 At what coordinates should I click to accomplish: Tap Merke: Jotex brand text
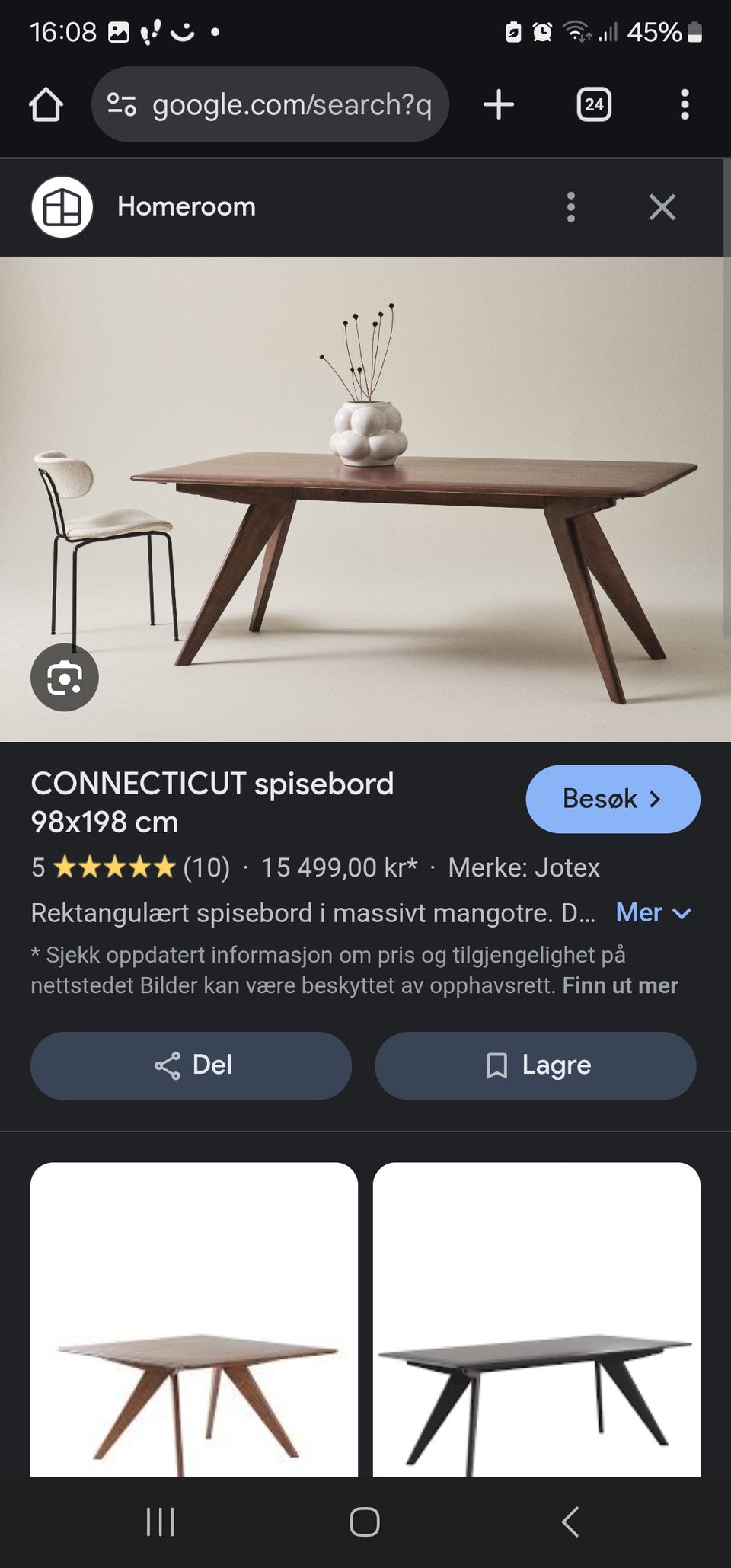click(x=524, y=867)
